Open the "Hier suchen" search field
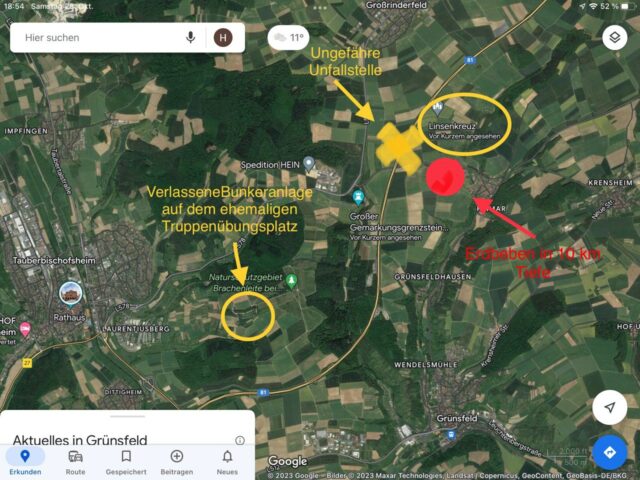 click(x=95, y=38)
